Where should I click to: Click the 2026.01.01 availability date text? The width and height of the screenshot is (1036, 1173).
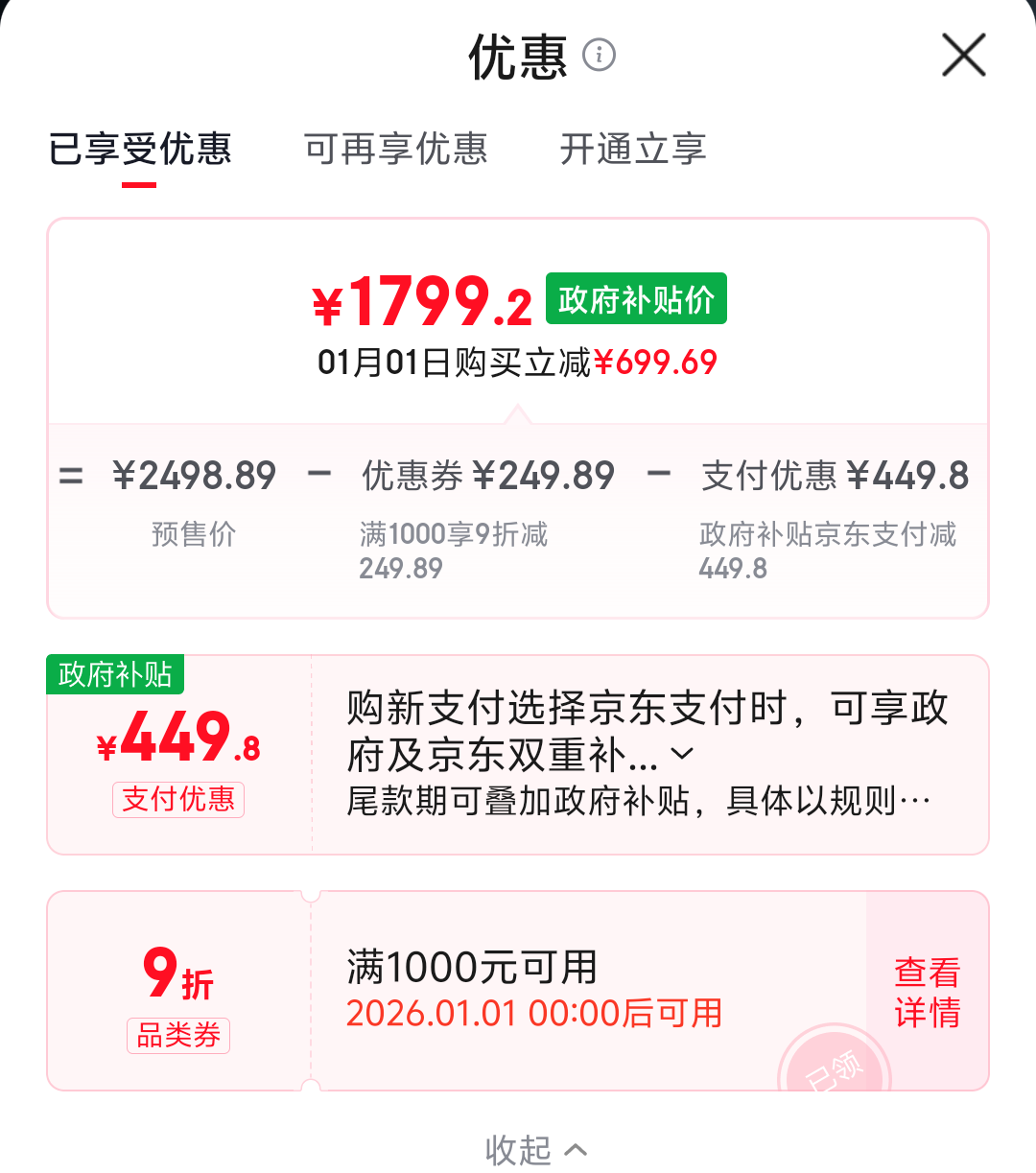click(x=534, y=1014)
